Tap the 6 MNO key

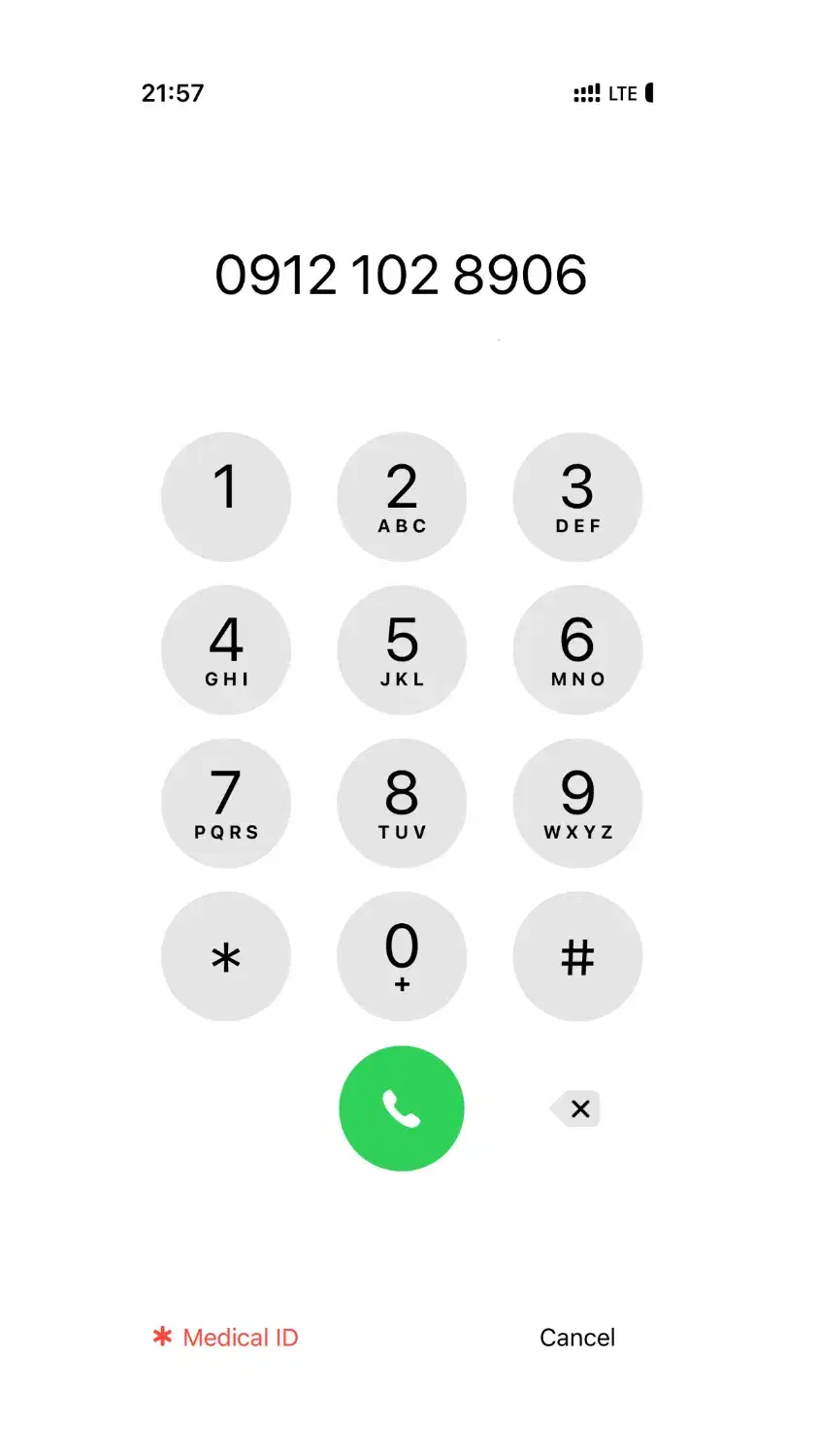click(577, 649)
